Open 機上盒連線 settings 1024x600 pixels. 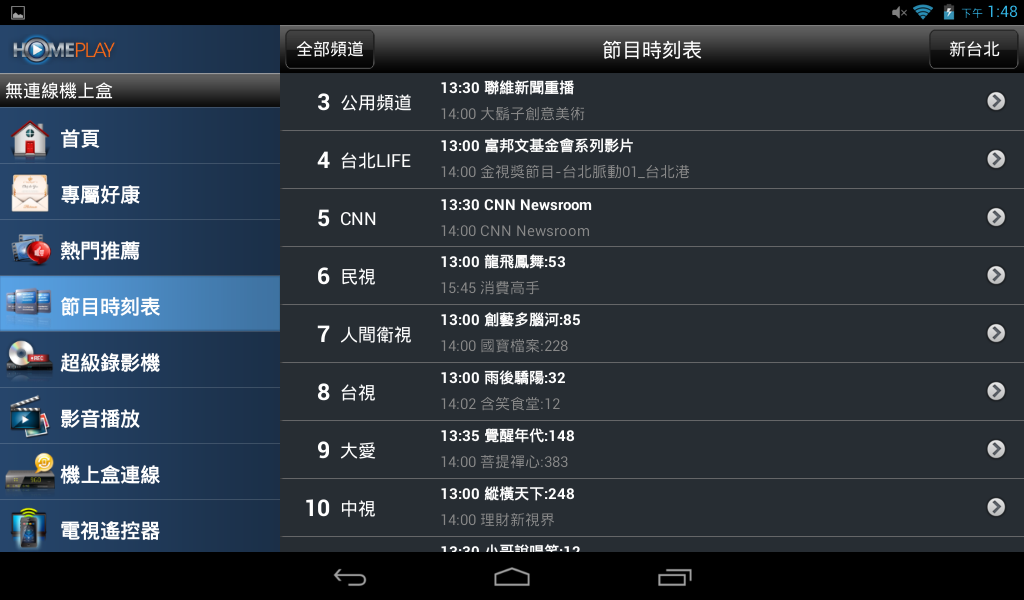pos(140,472)
